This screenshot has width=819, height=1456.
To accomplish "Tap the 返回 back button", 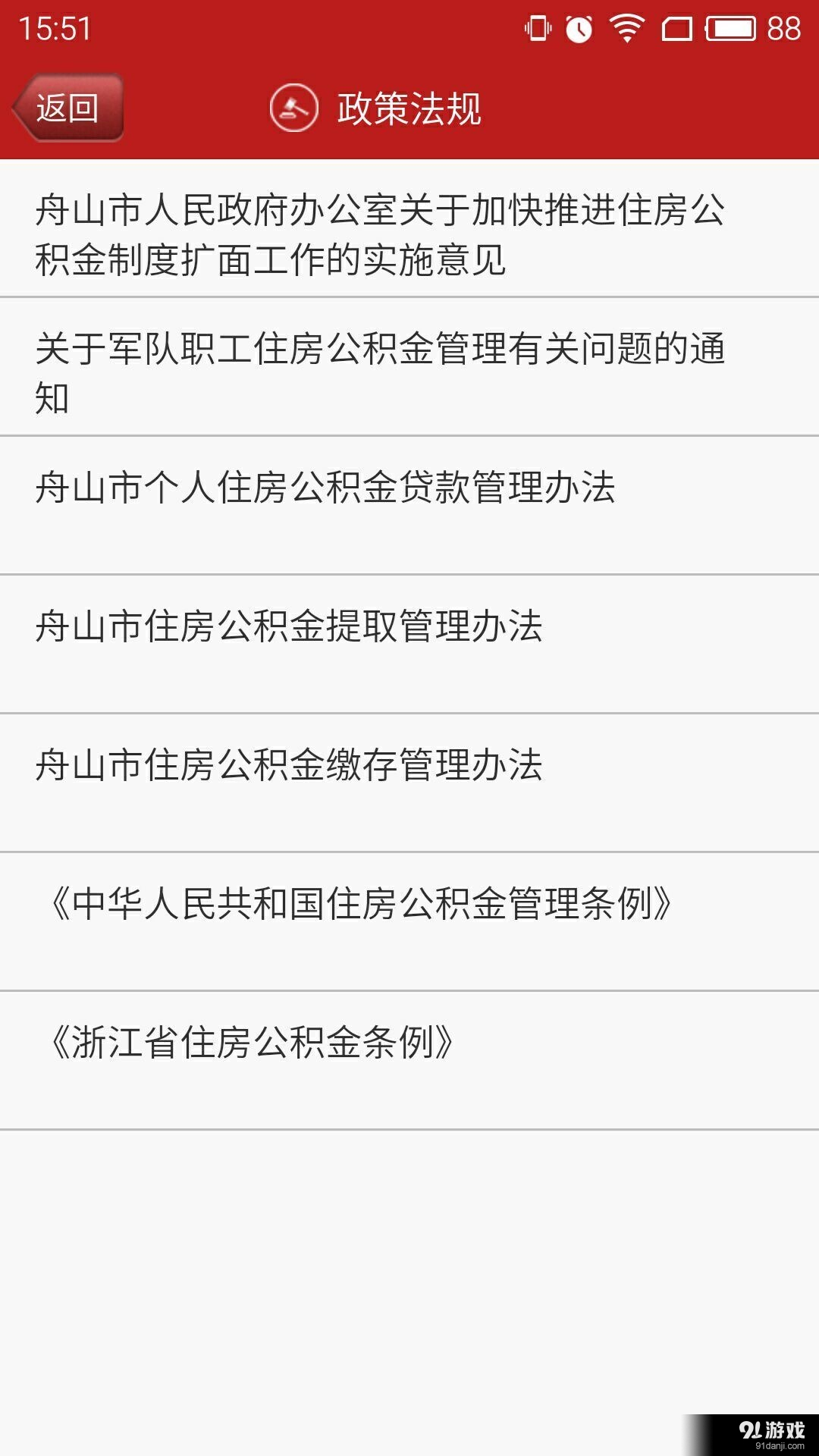I will 67,108.
